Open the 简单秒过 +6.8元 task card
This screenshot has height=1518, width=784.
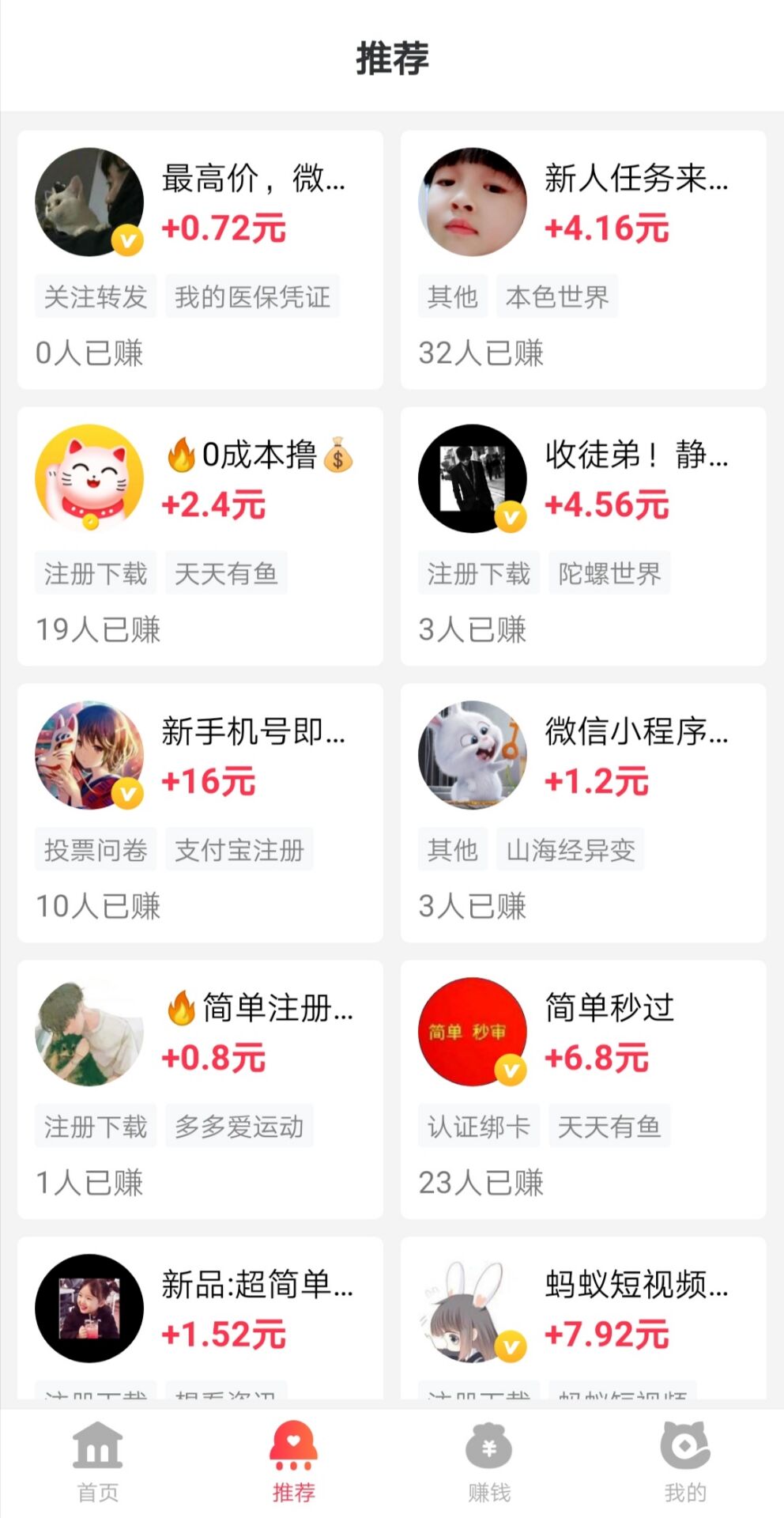tap(583, 1089)
